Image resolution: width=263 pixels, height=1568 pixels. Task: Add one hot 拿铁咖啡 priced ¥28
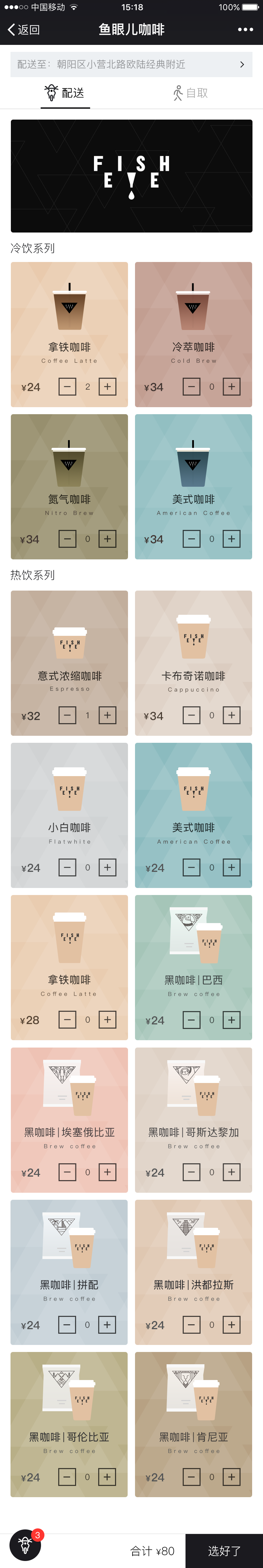tap(108, 1019)
